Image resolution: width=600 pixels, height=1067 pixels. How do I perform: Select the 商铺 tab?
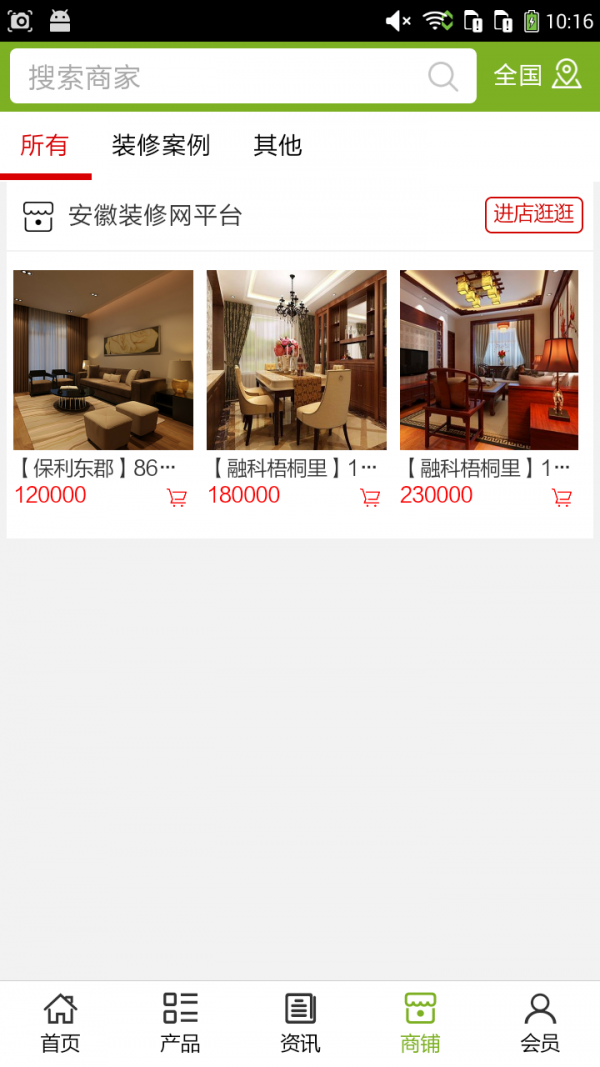coord(420,1023)
